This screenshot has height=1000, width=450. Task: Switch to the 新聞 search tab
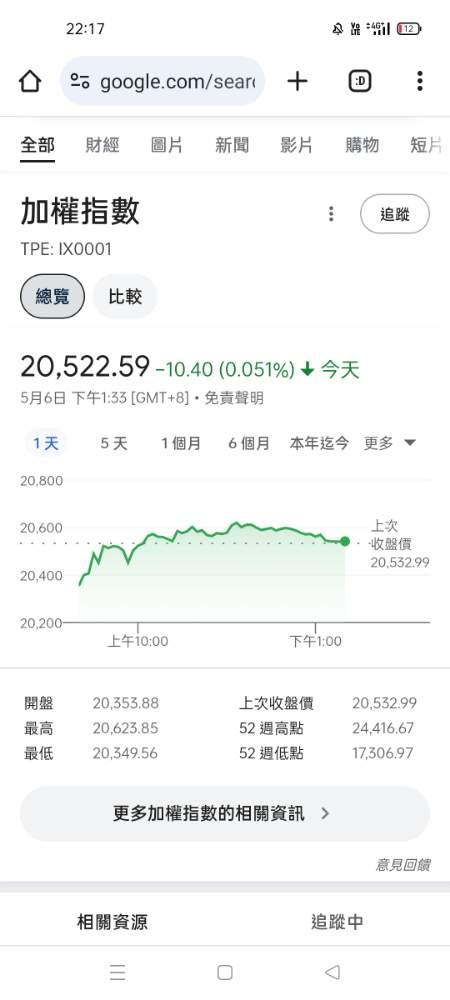click(x=232, y=145)
